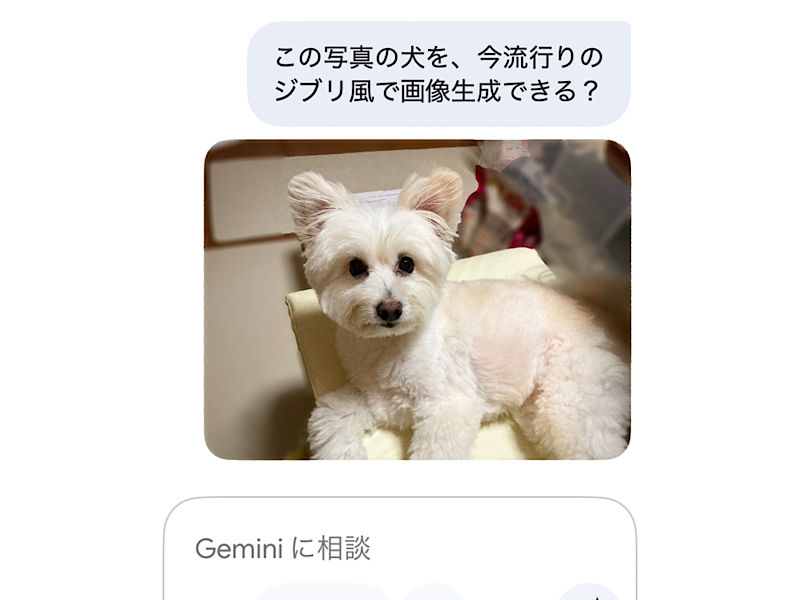The height and width of the screenshot is (600, 800).
Task: Tap the 'Gemini に相談' message field
Action: [398, 548]
